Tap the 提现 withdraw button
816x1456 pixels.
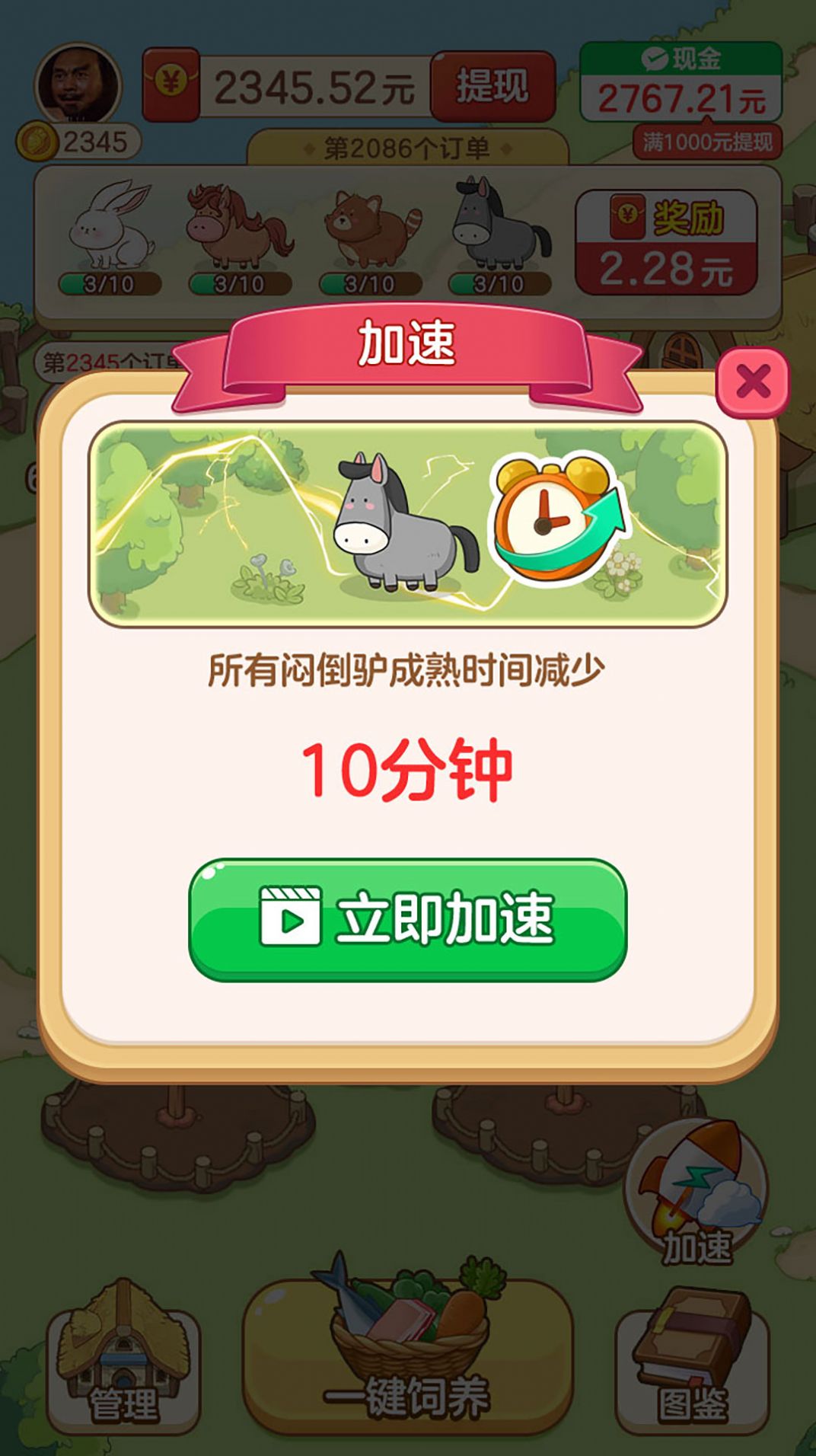click(x=492, y=86)
